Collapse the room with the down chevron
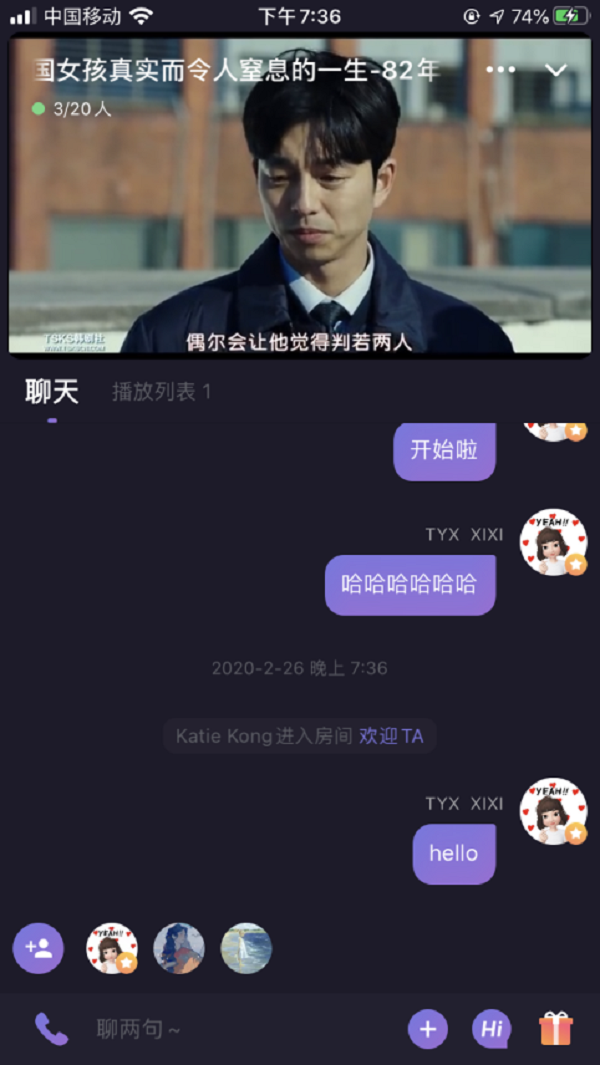600x1065 pixels. pos(556,70)
